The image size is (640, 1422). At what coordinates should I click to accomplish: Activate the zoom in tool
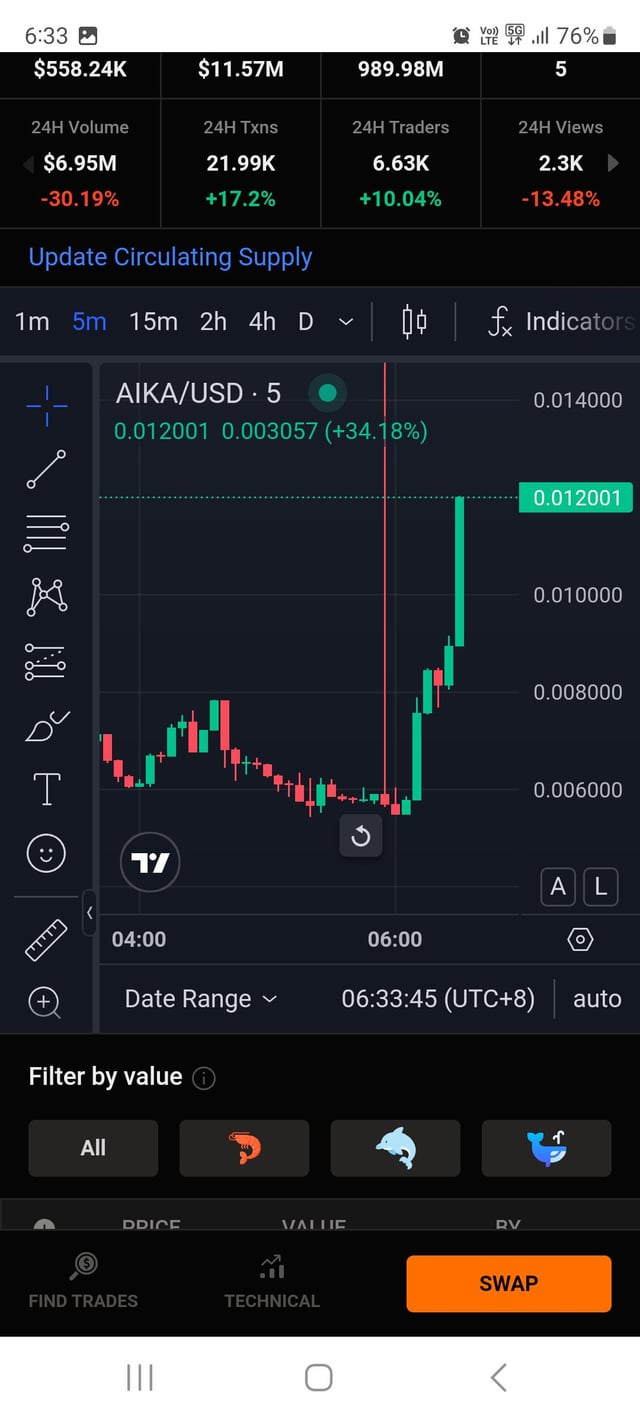(x=46, y=1001)
